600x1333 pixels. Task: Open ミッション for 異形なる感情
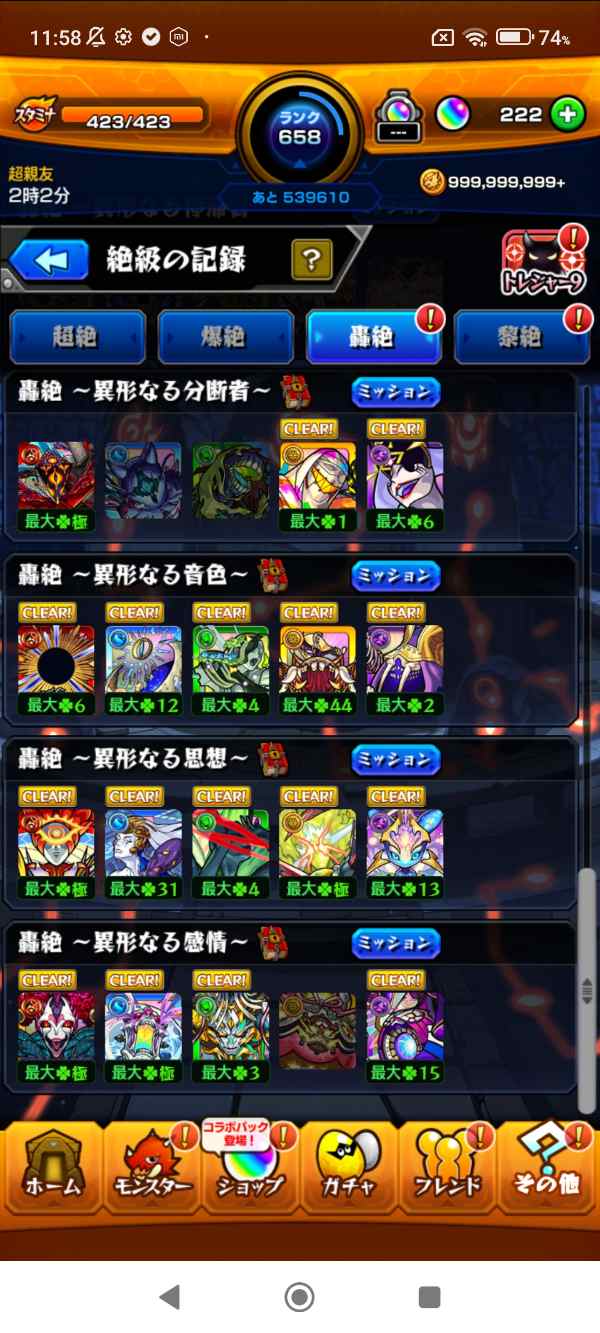click(396, 943)
